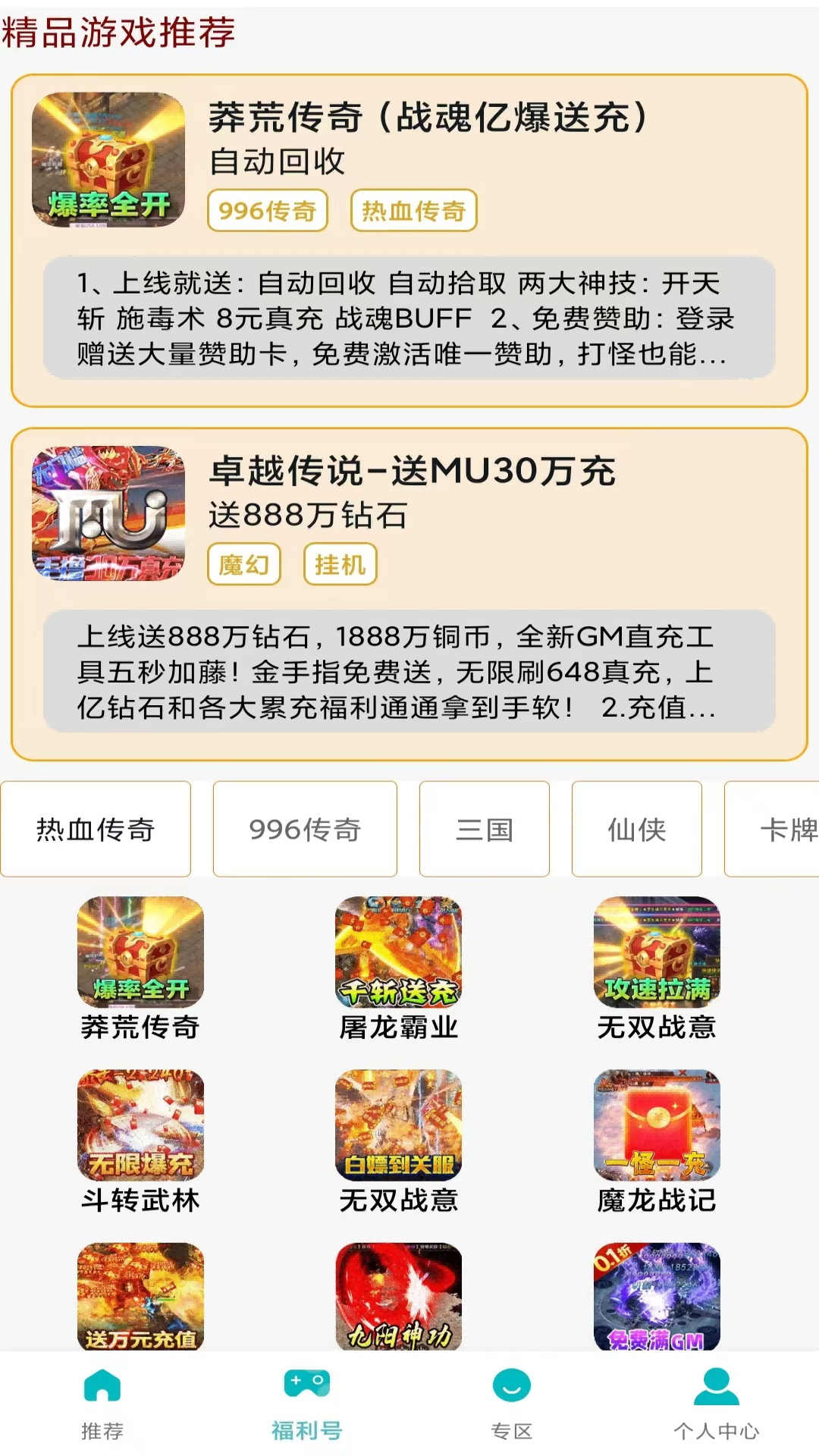Open the 免费满GM game tile

point(657,1297)
